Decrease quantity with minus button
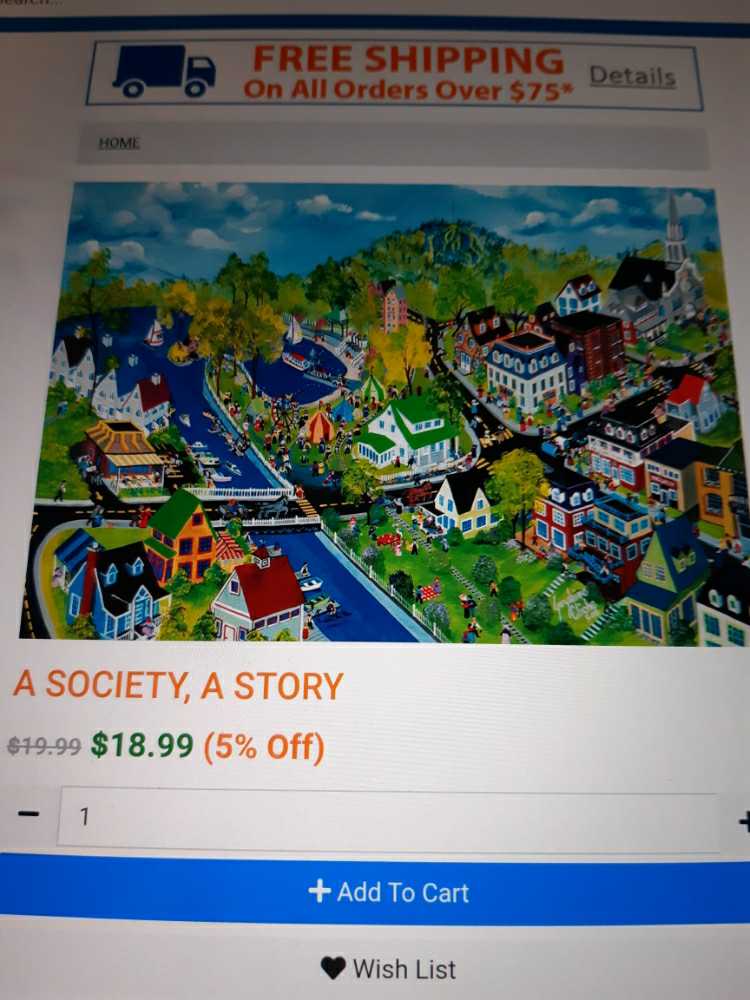The height and width of the screenshot is (1000, 750). coord(29,814)
